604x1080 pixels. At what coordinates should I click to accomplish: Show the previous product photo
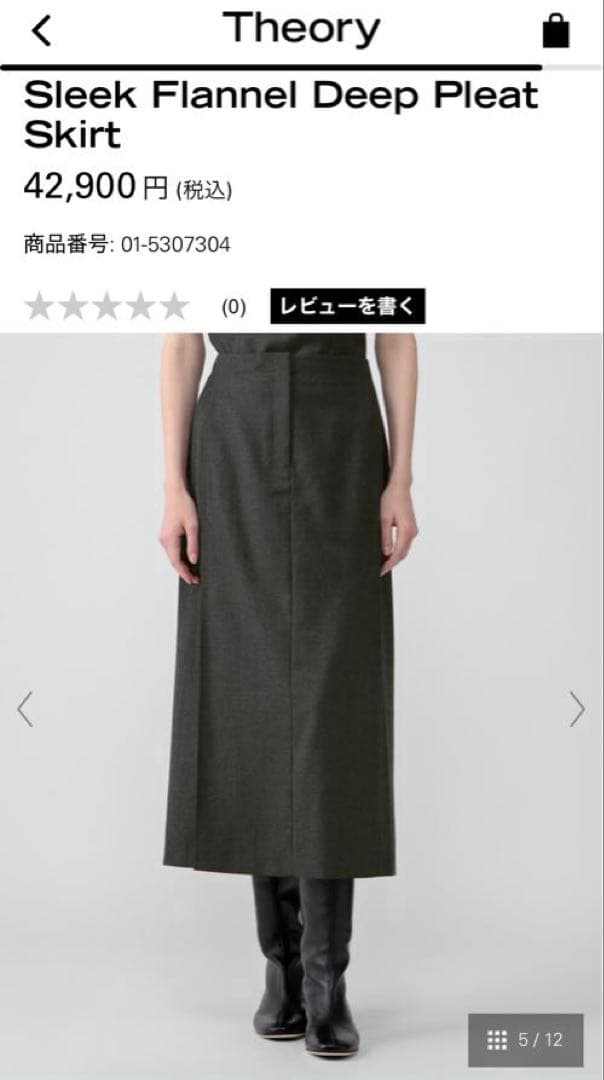click(x=26, y=709)
